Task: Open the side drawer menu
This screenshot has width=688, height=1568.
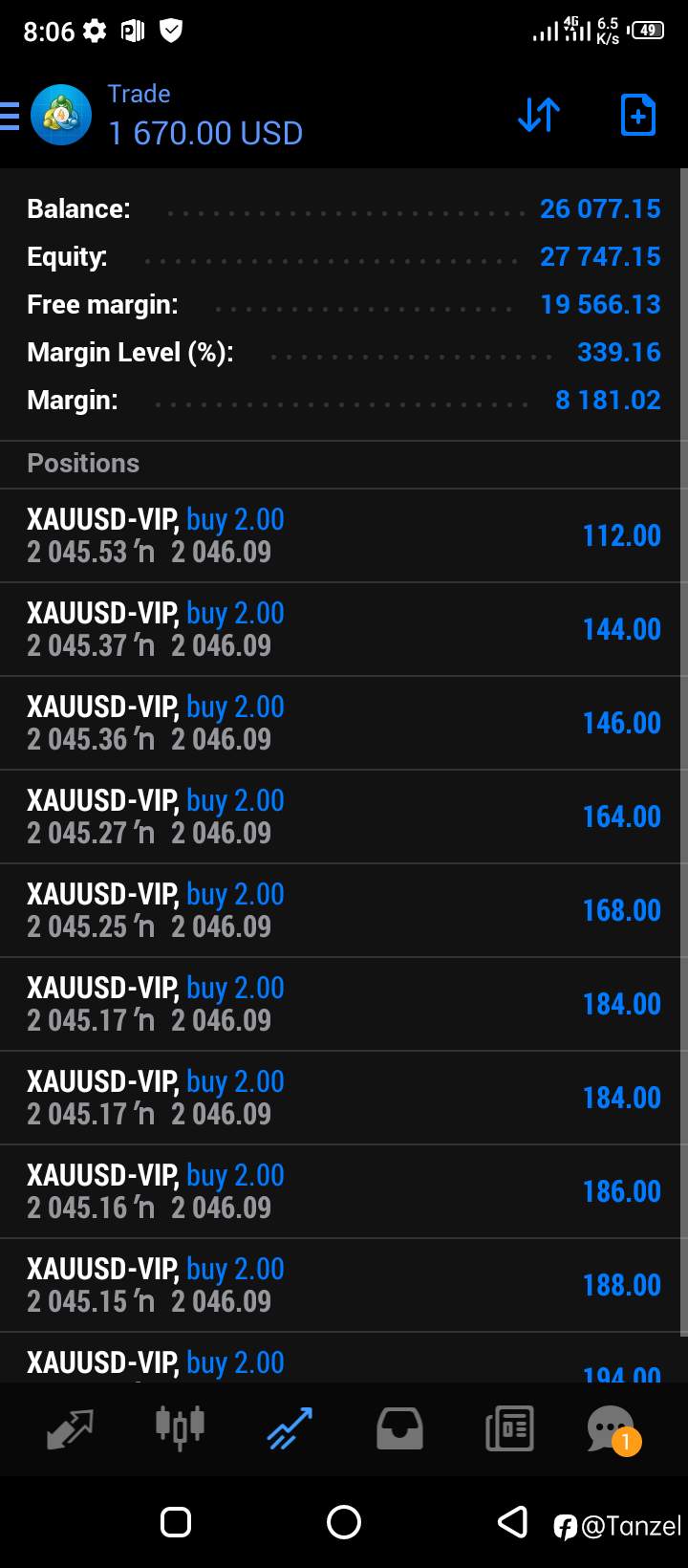Action: coord(10,116)
